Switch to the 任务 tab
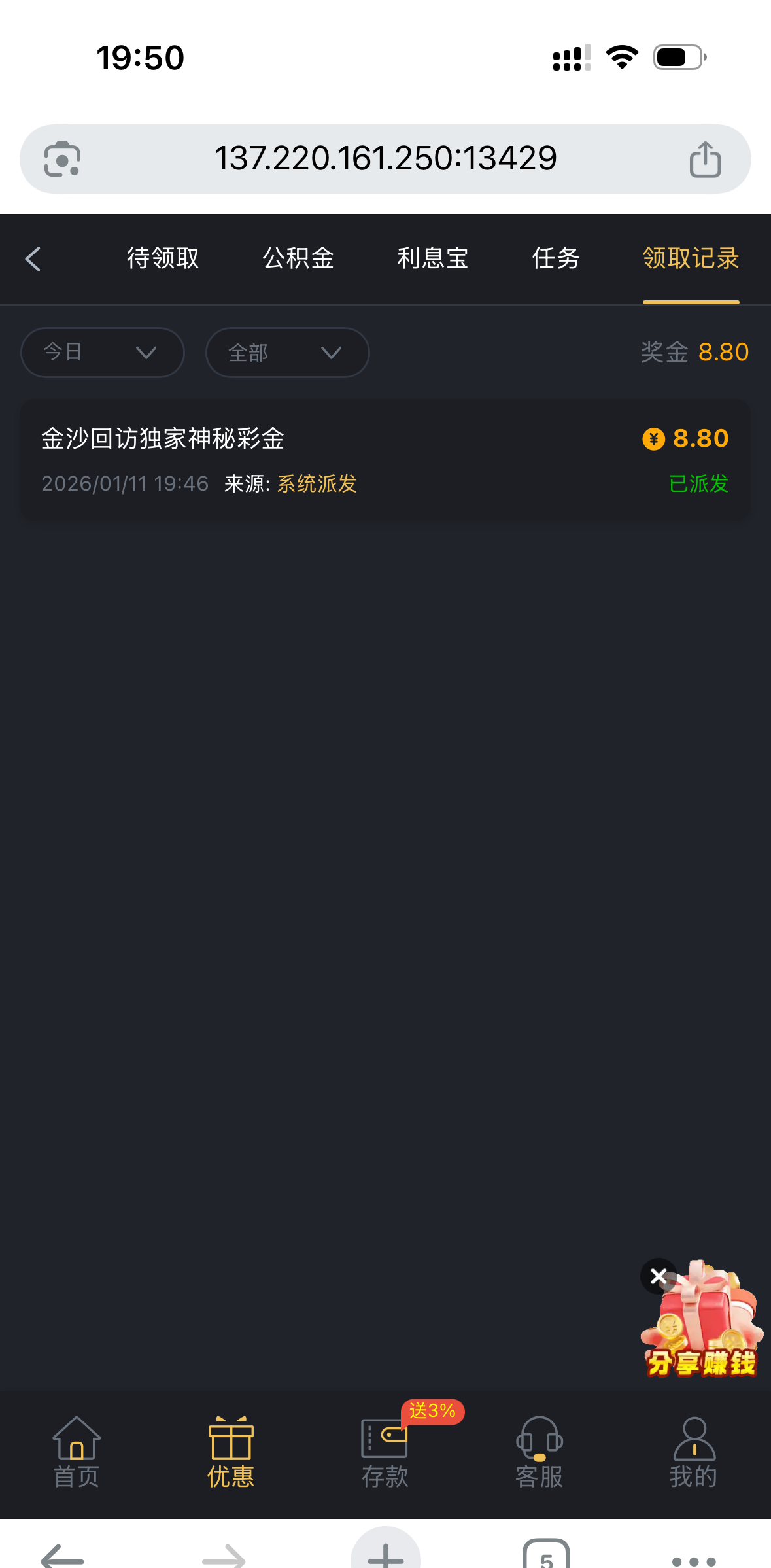771x1568 pixels. coord(556,258)
